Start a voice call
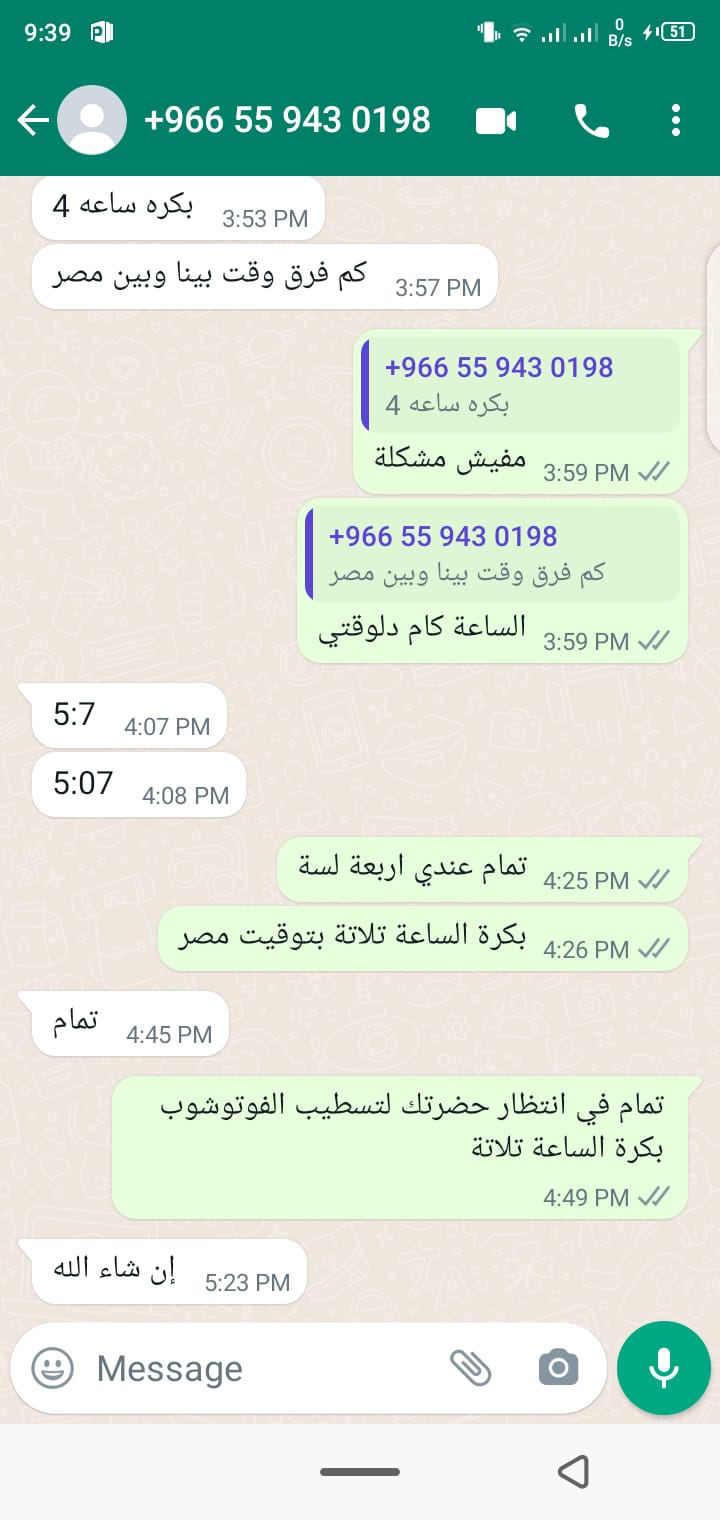The height and width of the screenshot is (1520, 720). 591,121
